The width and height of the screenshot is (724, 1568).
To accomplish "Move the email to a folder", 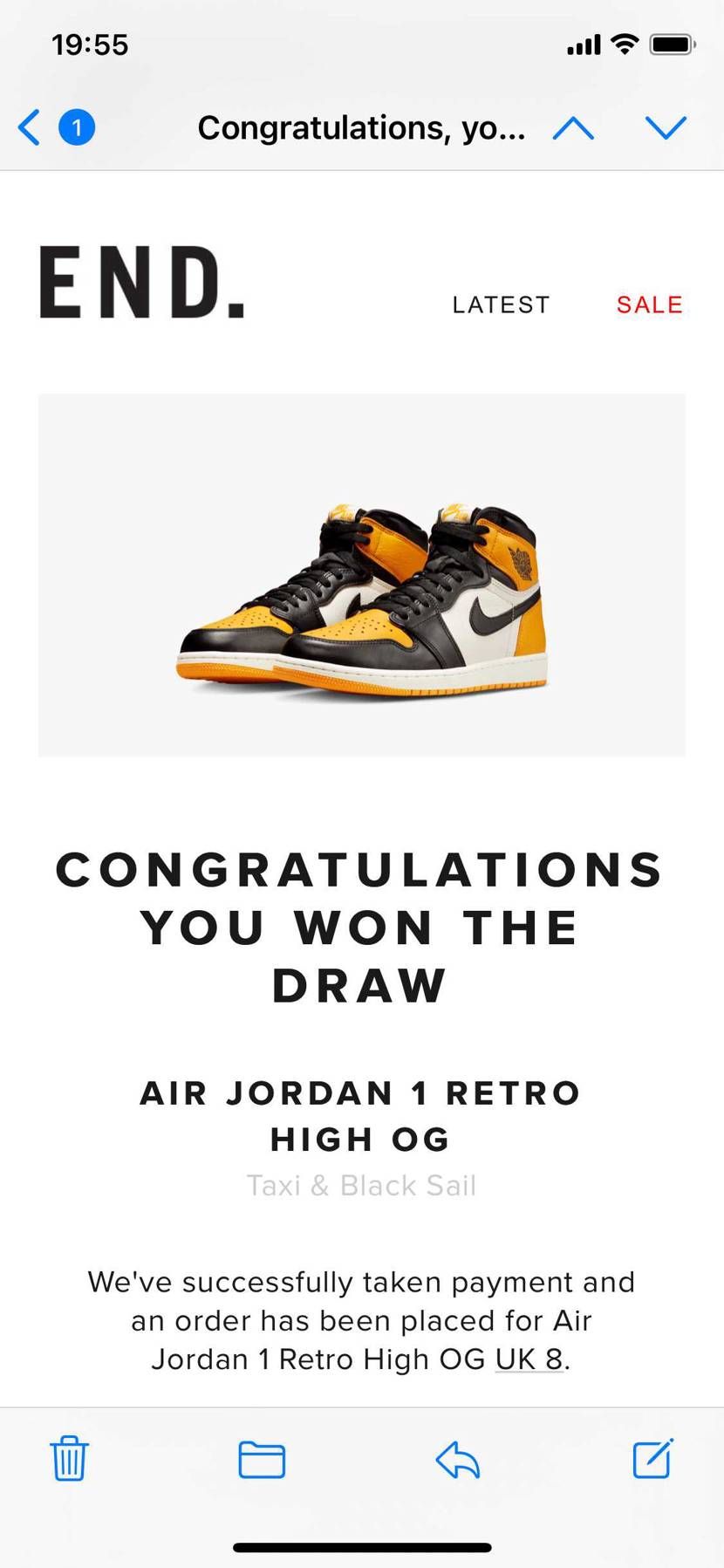I will tap(262, 1459).
